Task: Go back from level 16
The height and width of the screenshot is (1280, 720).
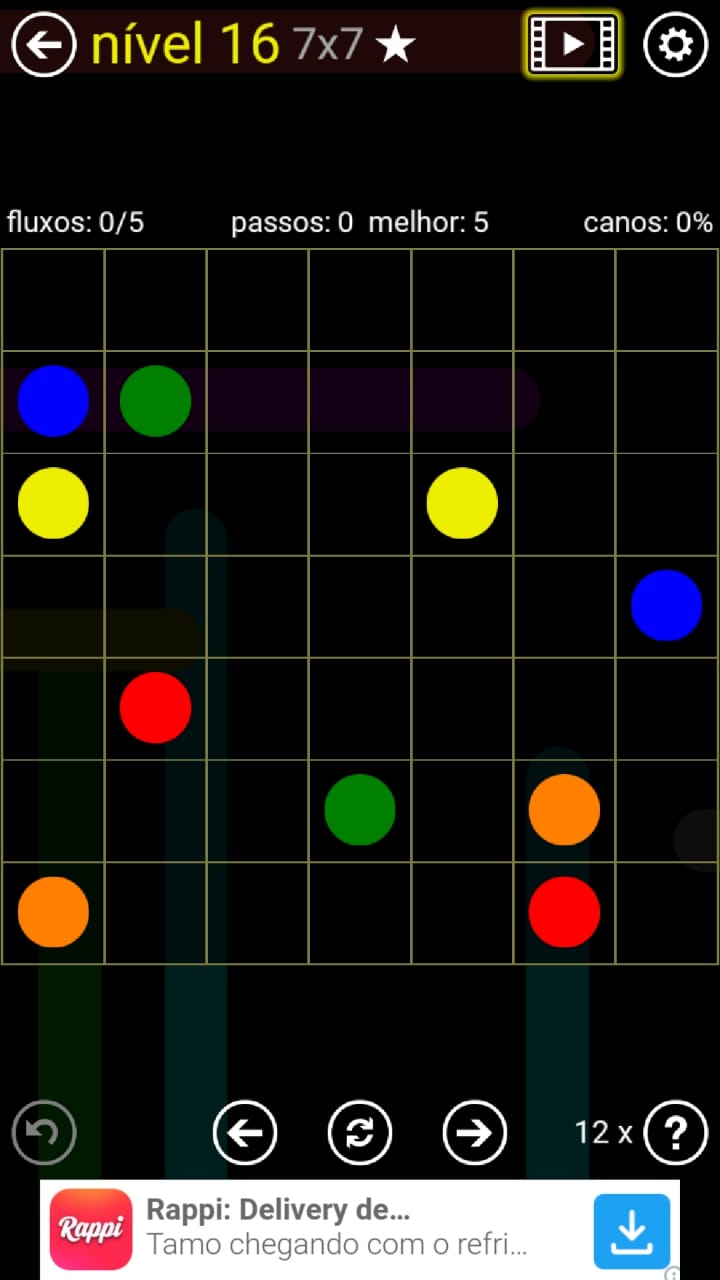Action: (44, 44)
